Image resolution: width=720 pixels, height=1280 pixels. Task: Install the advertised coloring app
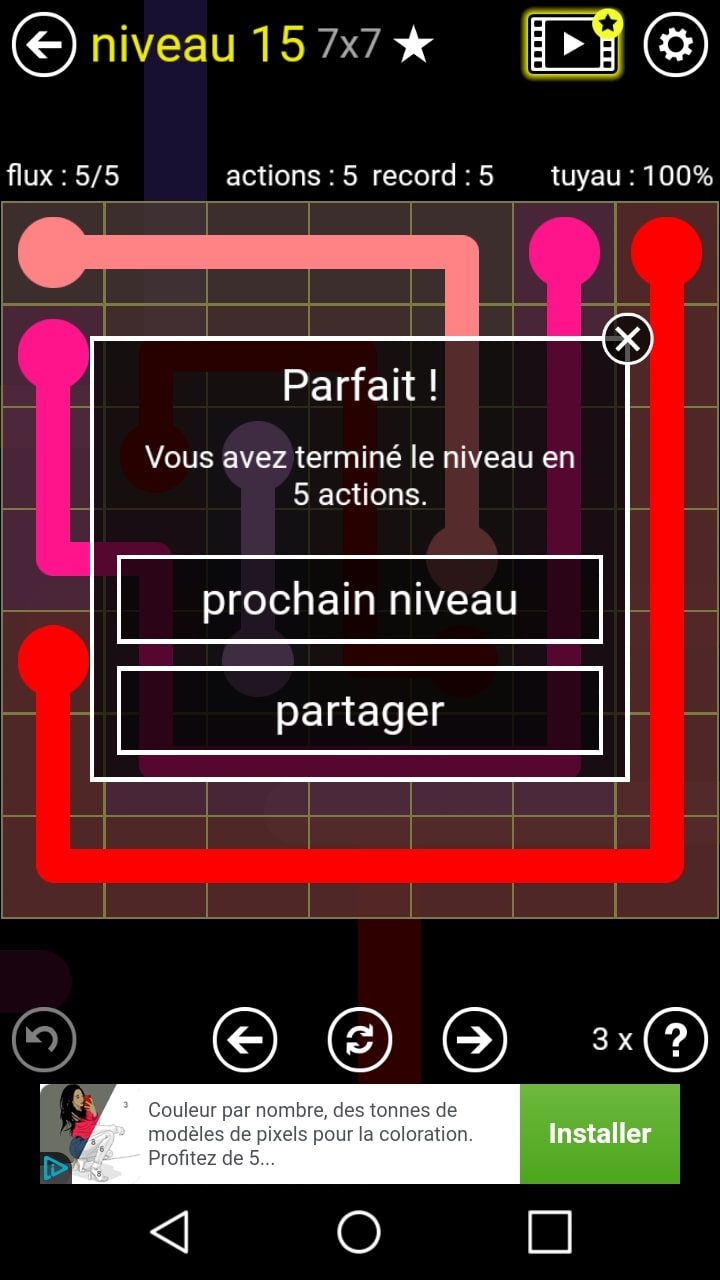pyautogui.click(x=599, y=1134)
